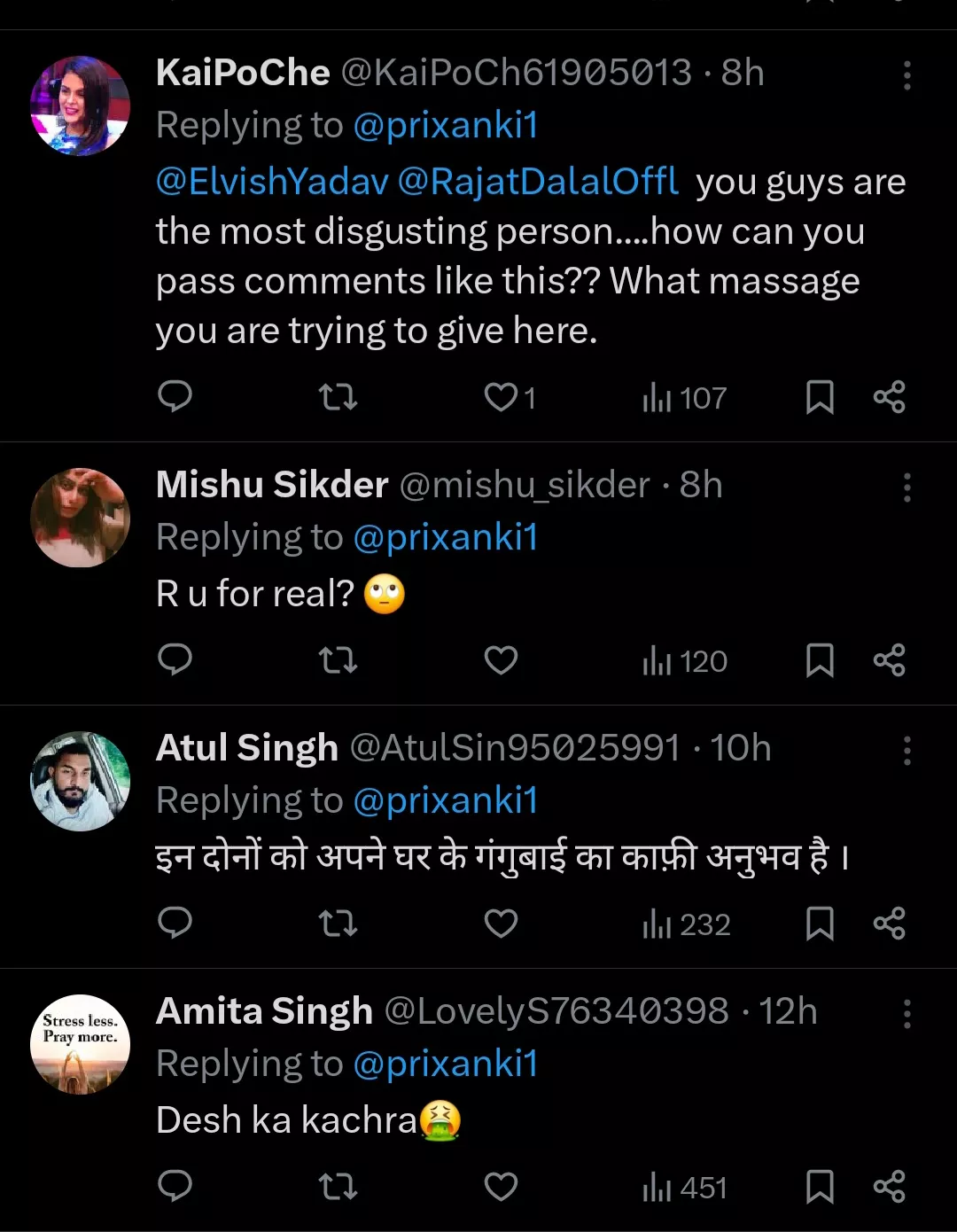Share Mishu Sikder's reply
Screen dimensions: 957x1232
[x=889, y=660]
